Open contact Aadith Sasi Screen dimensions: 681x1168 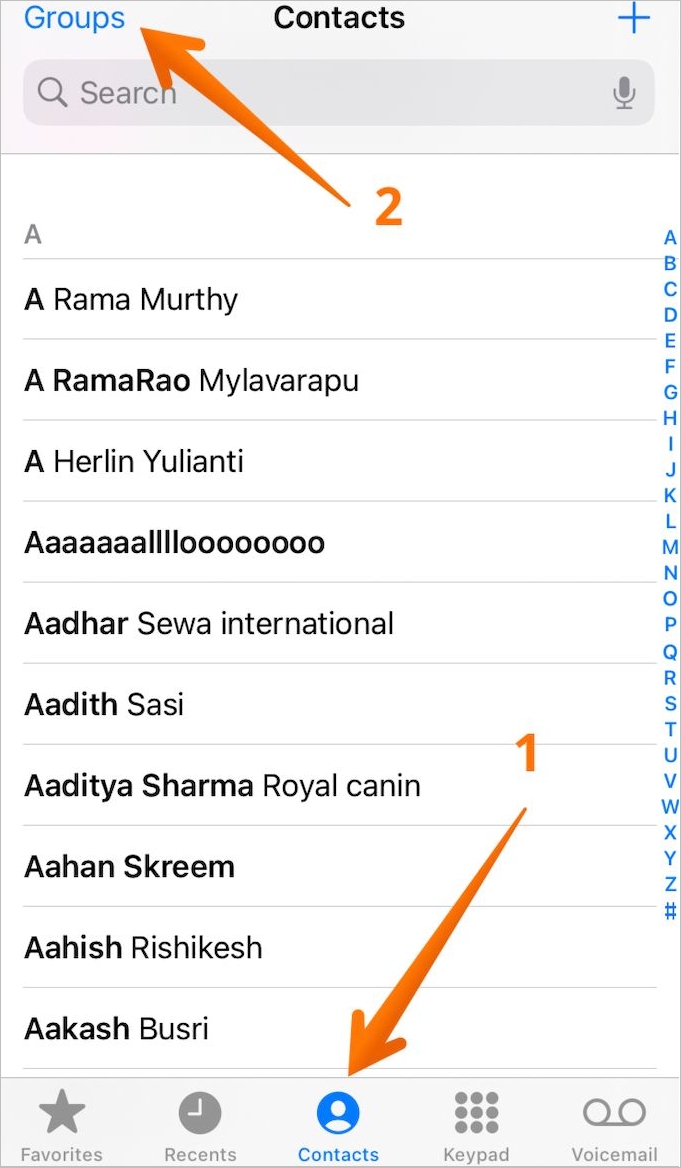(x=104, y=704)
